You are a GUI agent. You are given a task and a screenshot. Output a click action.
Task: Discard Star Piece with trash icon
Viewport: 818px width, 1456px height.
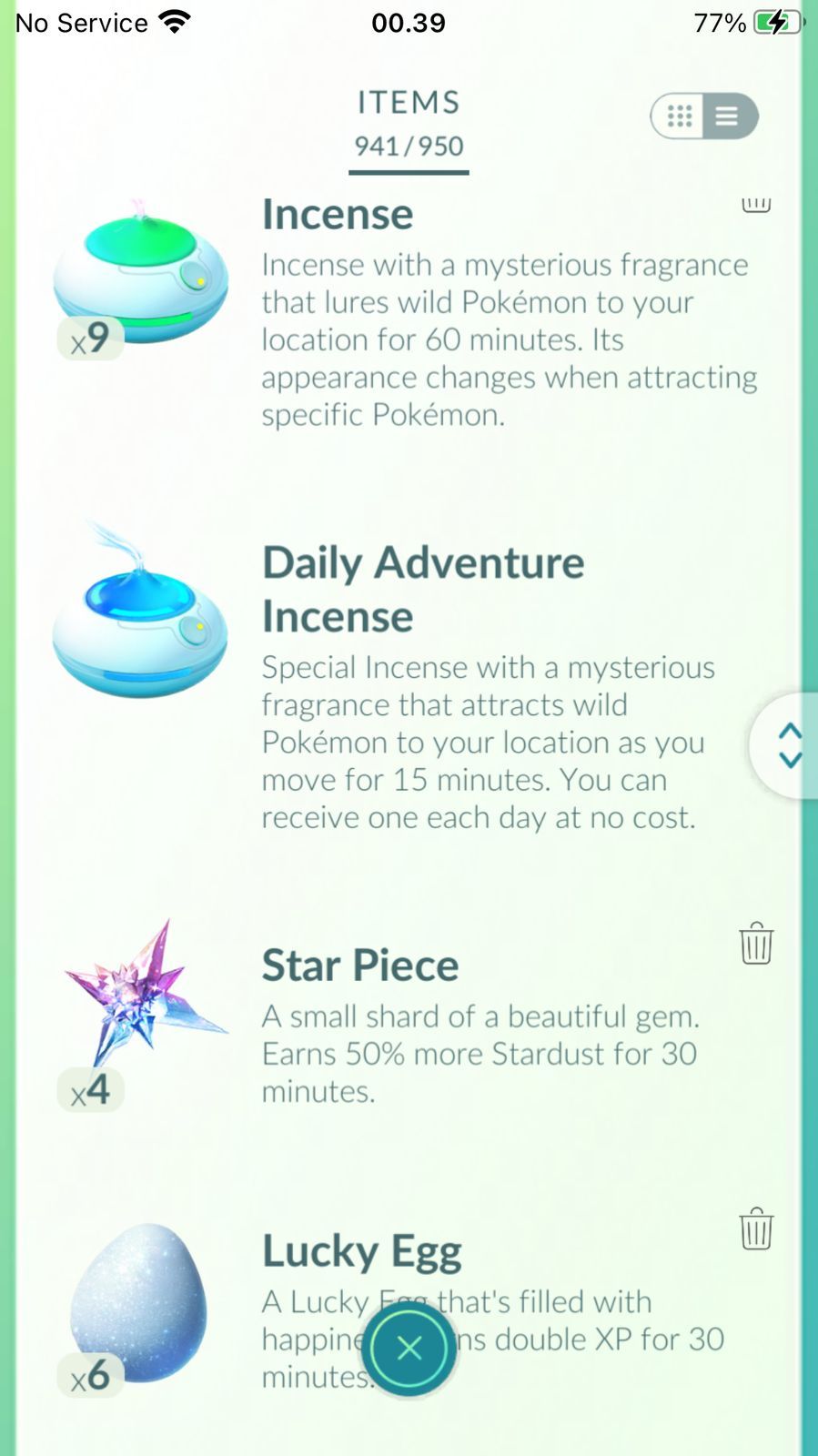755,944
